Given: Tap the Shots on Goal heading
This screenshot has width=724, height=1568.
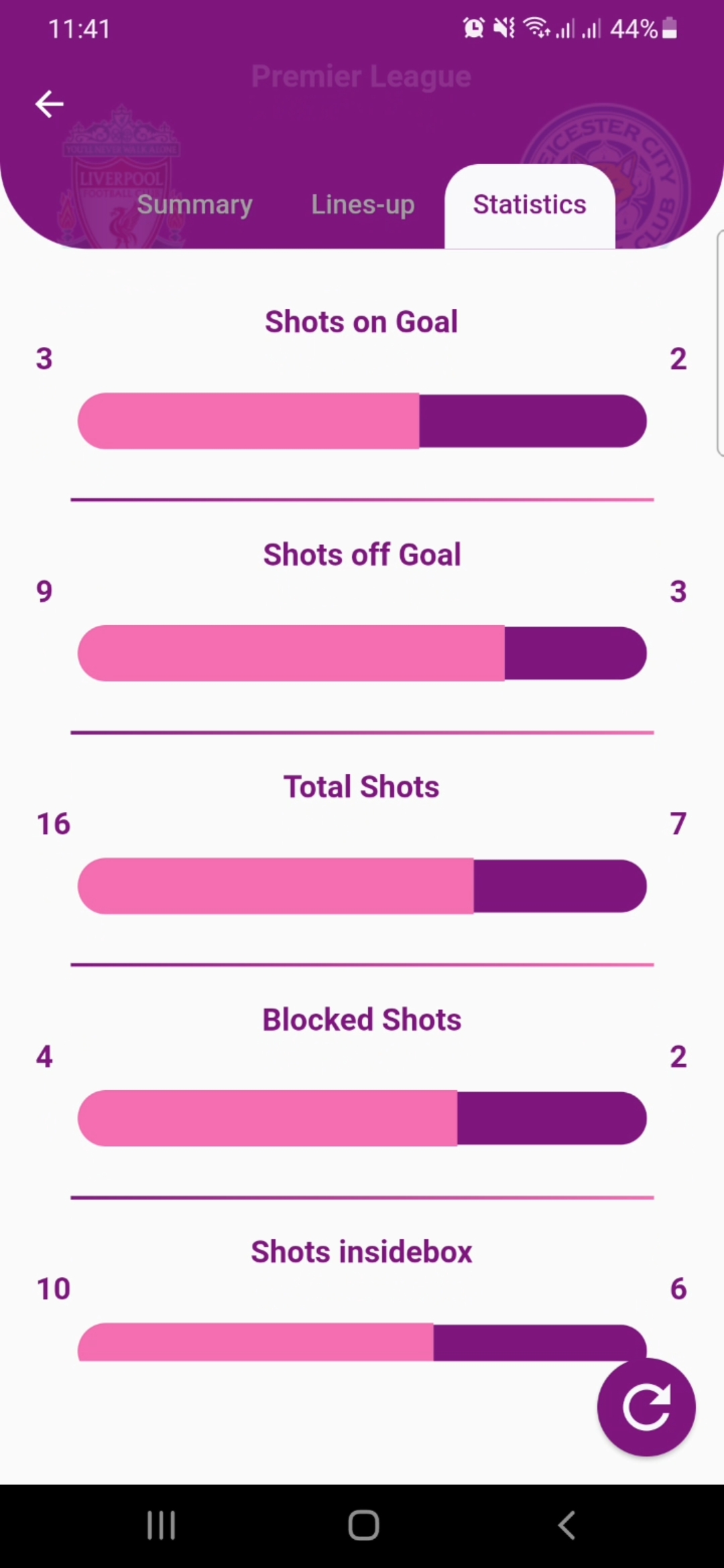Looking at the screenshot, I should coord(361,322).
